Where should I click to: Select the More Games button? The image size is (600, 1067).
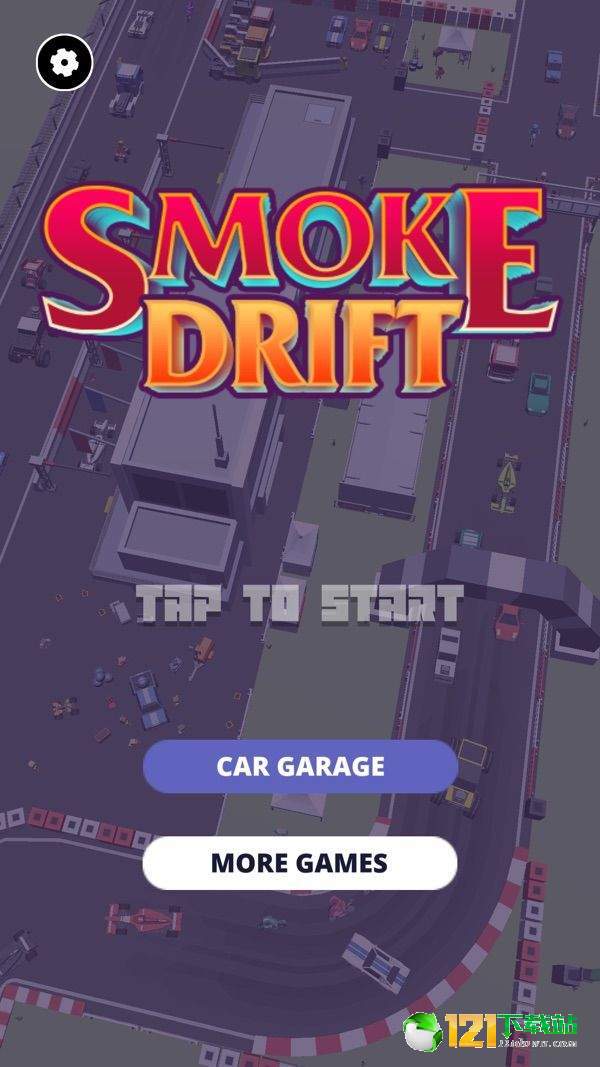click(300, 863)
